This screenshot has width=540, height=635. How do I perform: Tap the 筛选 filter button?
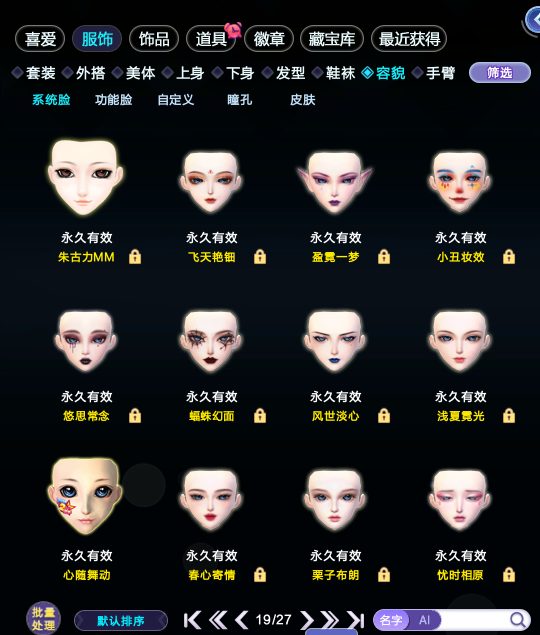click(x=499, y=73)
